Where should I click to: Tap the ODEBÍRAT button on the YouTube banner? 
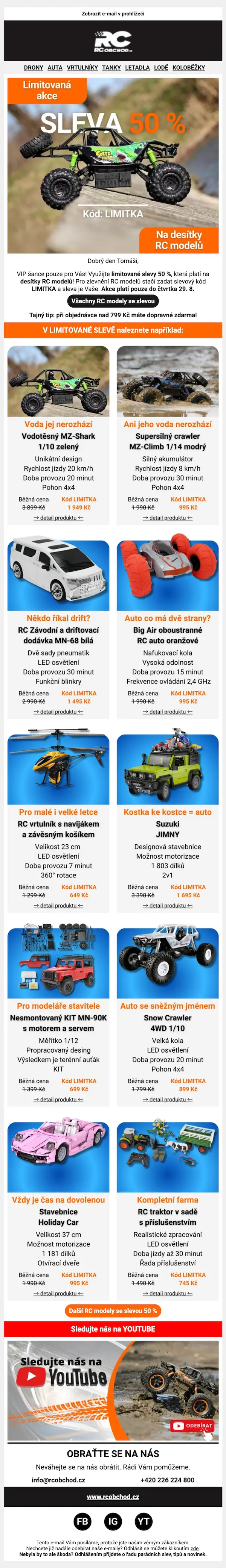click(x=192, y=1426)
